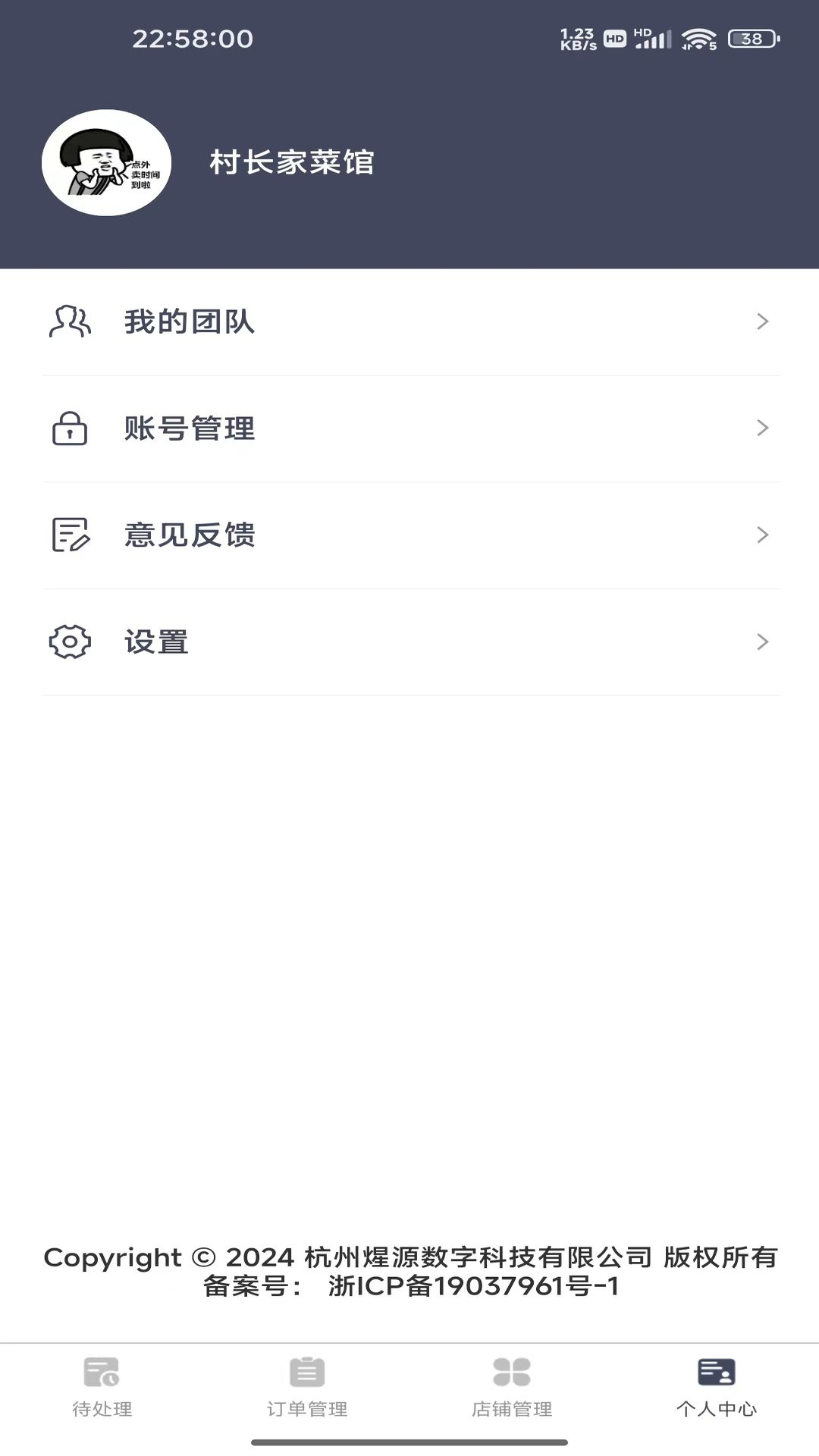This screenshot has width=819, height=1456.
Task: Click the 账号管理 padlock icon
Action: pyautogui.click(x=69, y=428)
